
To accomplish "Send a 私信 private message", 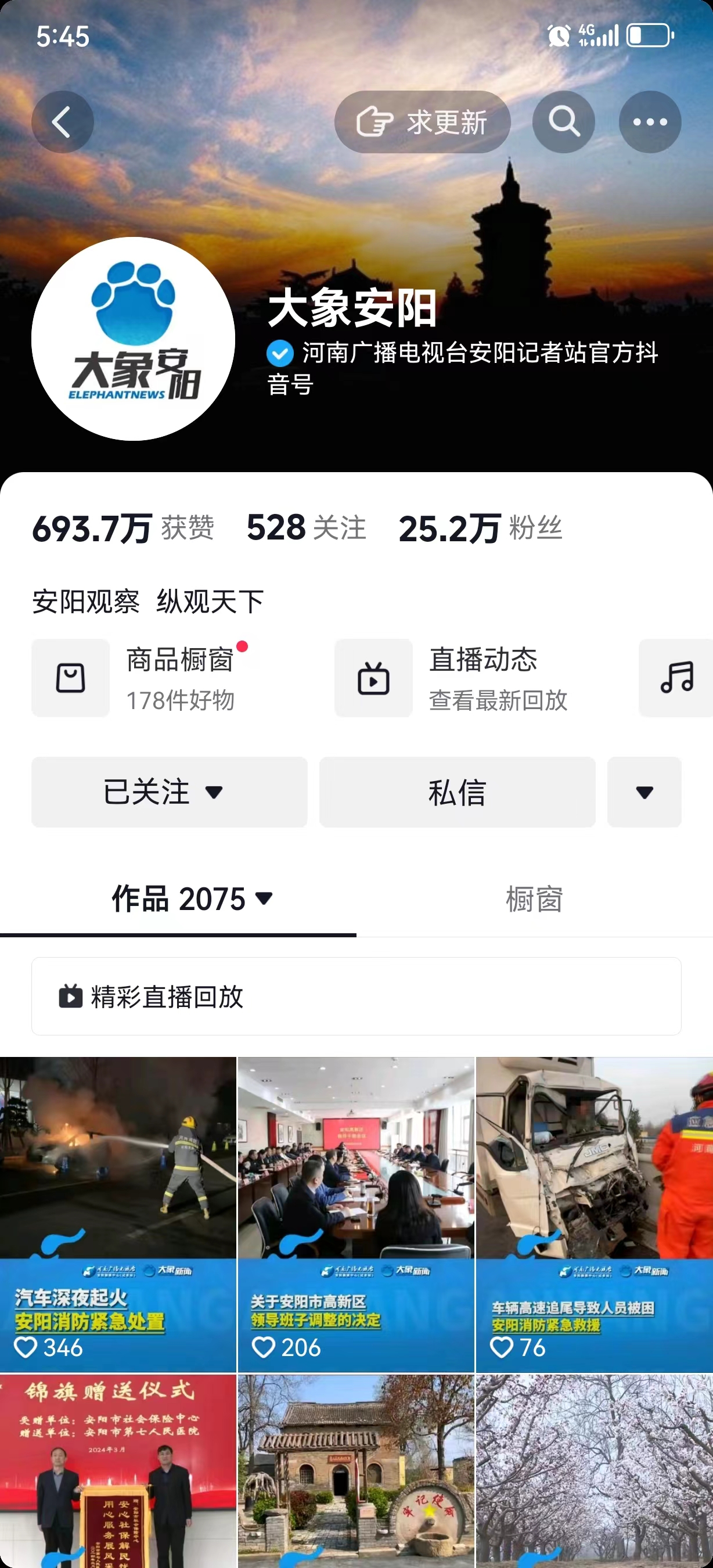I will [x=457, y=792].
